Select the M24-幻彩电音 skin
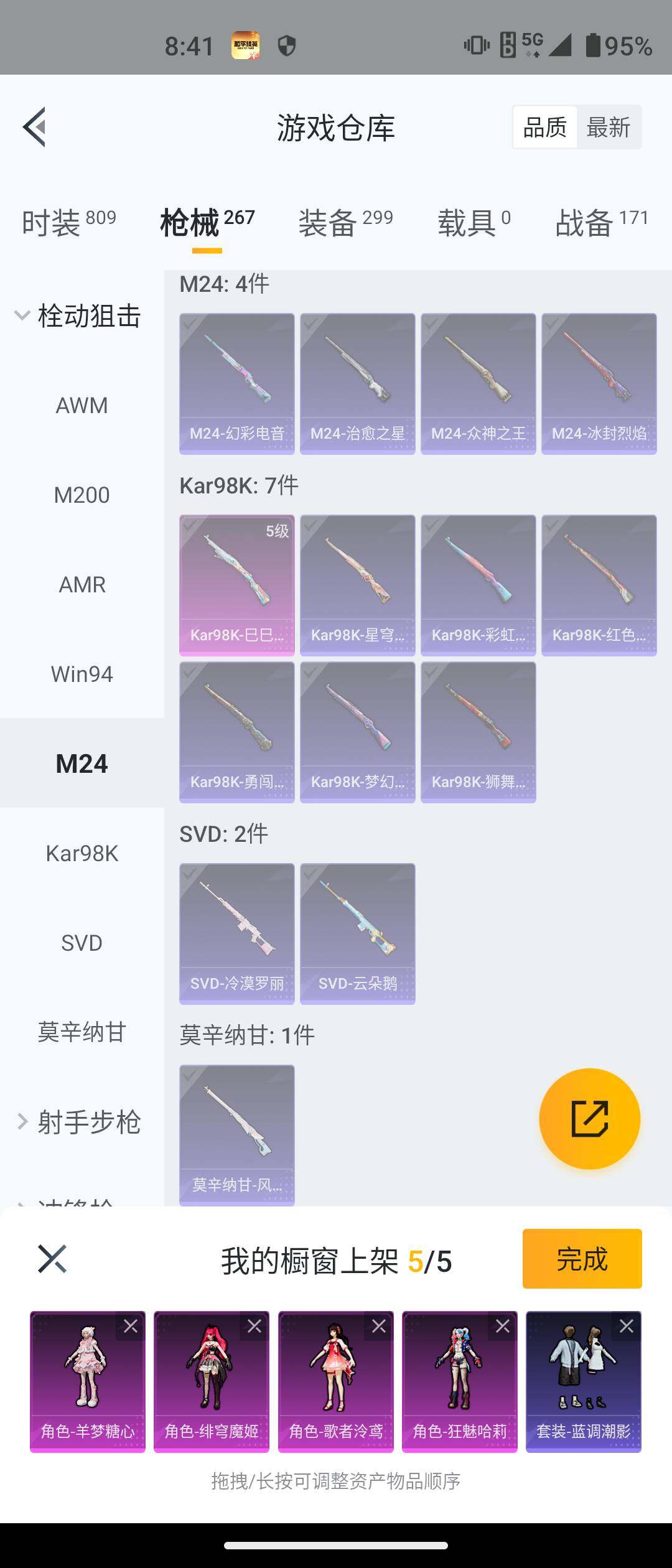This screenshot has width=672, height=1568. point(237,383)
